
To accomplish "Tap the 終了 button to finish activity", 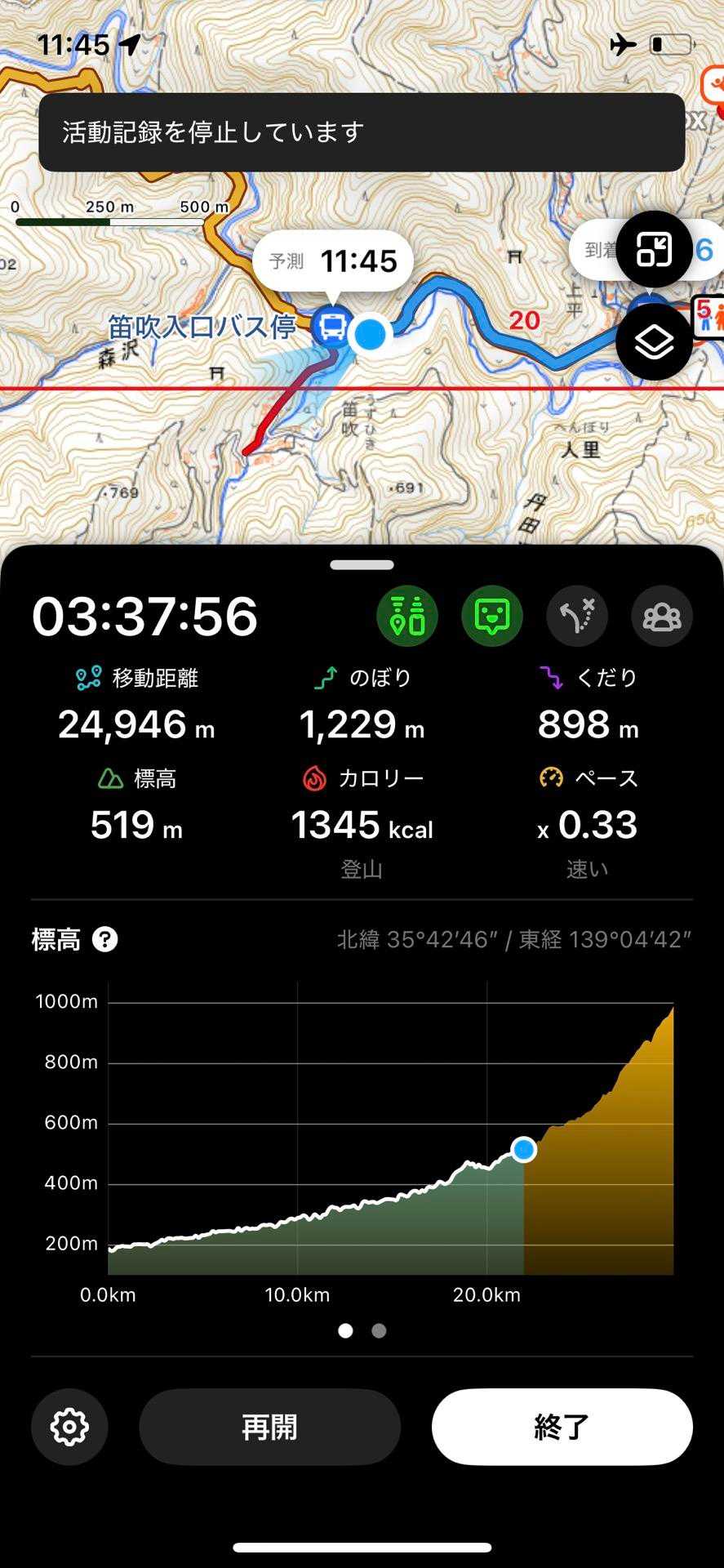I will 562,1427.
